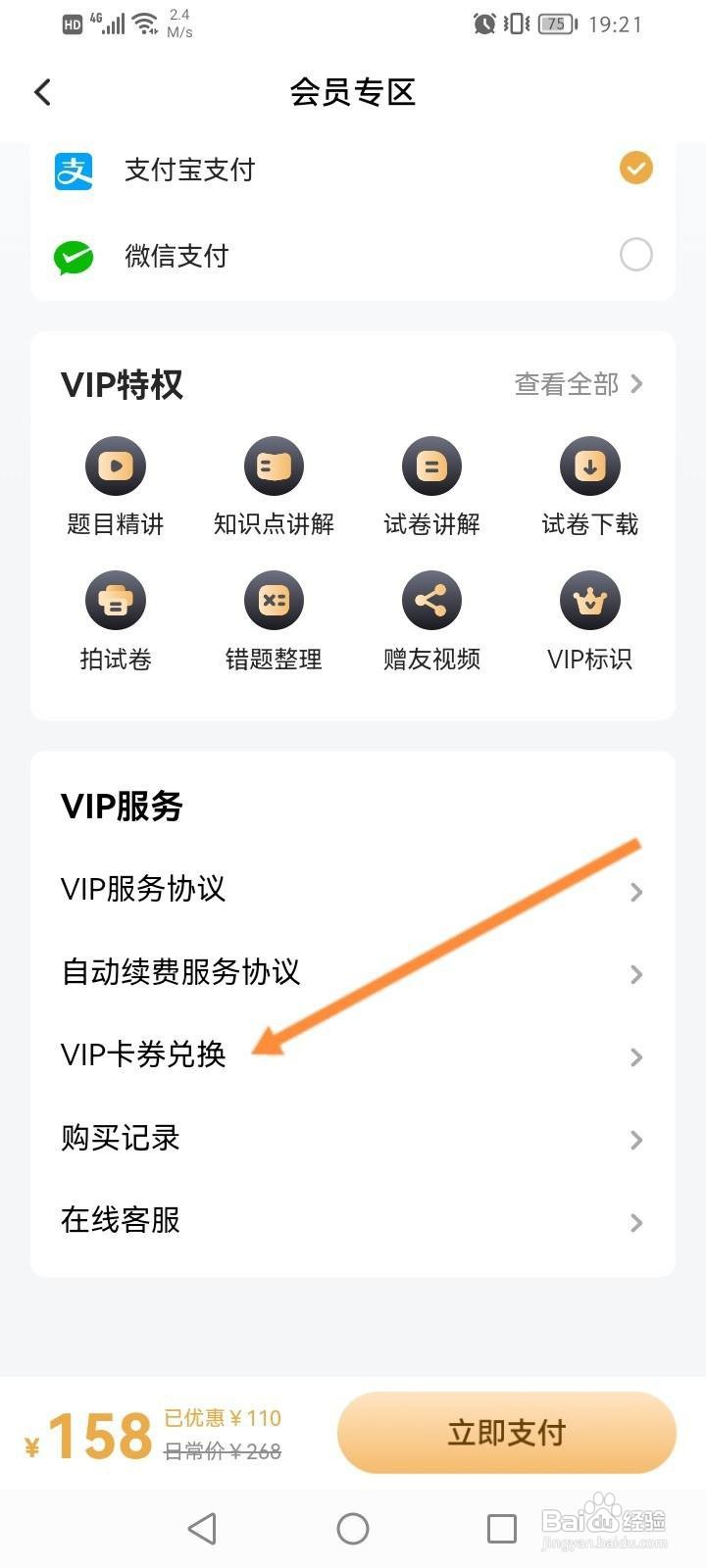706x1568 pixels.
Task: Go back using the top-left arrow
Action: (42, 91)
